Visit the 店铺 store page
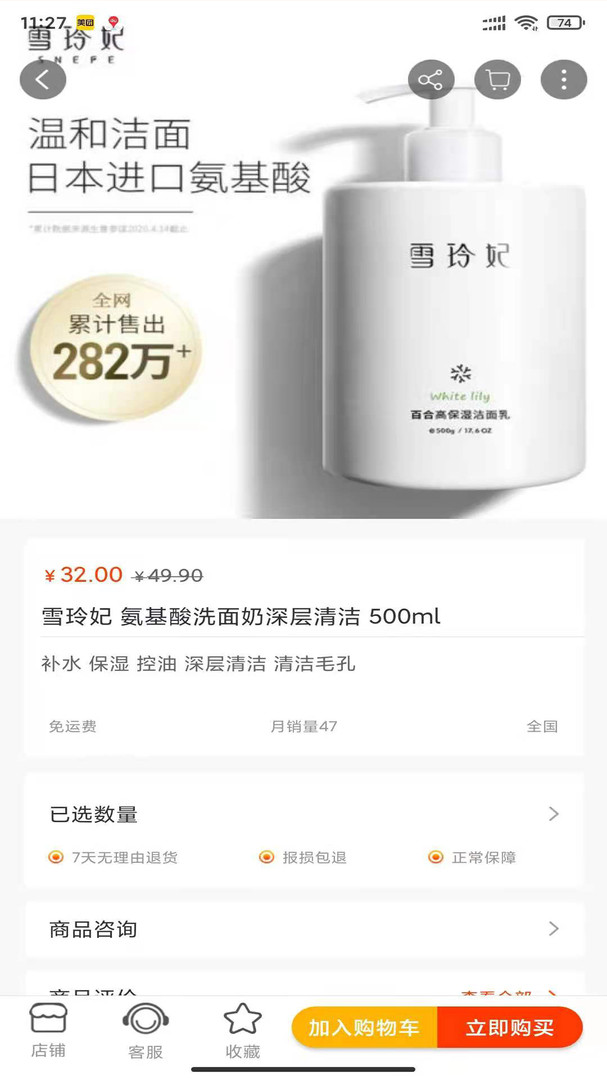Screen dimensions: 607x1080 click(48, 1030)
